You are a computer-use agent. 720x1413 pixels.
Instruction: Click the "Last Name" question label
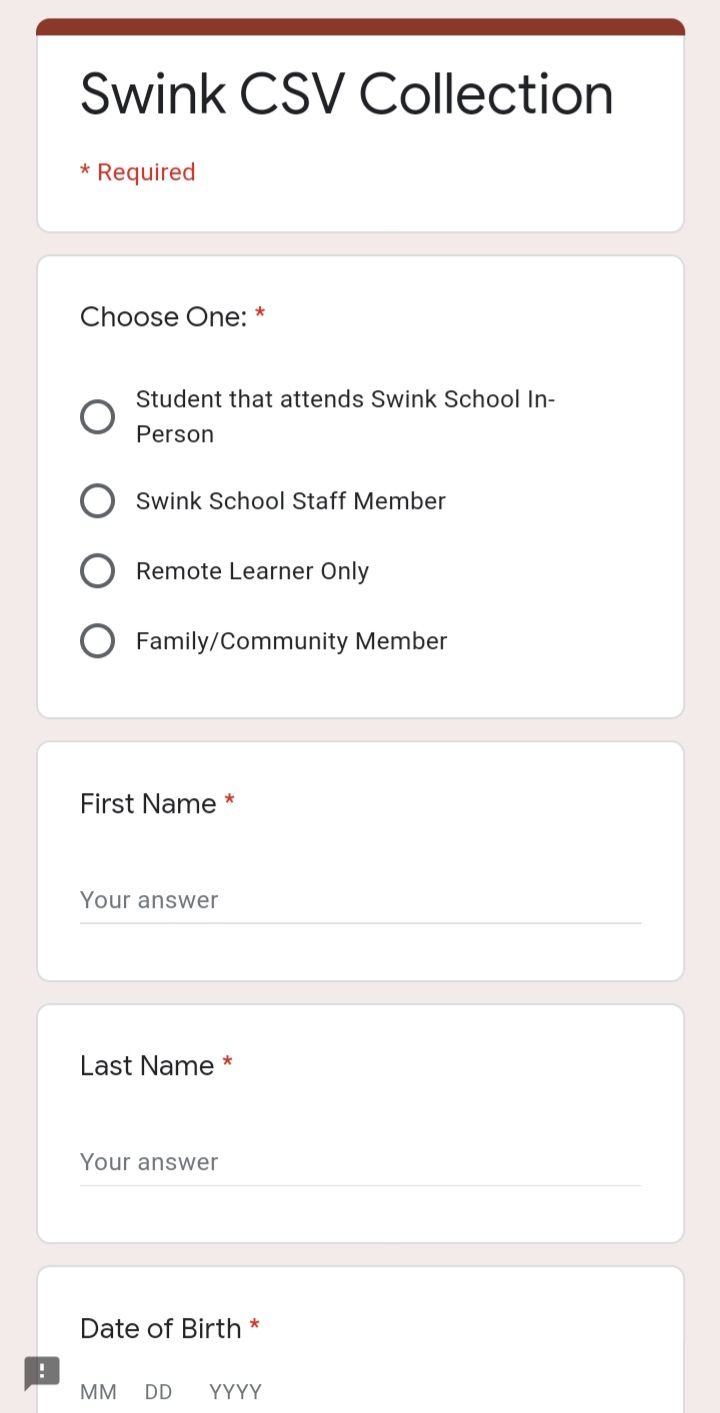[x=146, y=1065]
